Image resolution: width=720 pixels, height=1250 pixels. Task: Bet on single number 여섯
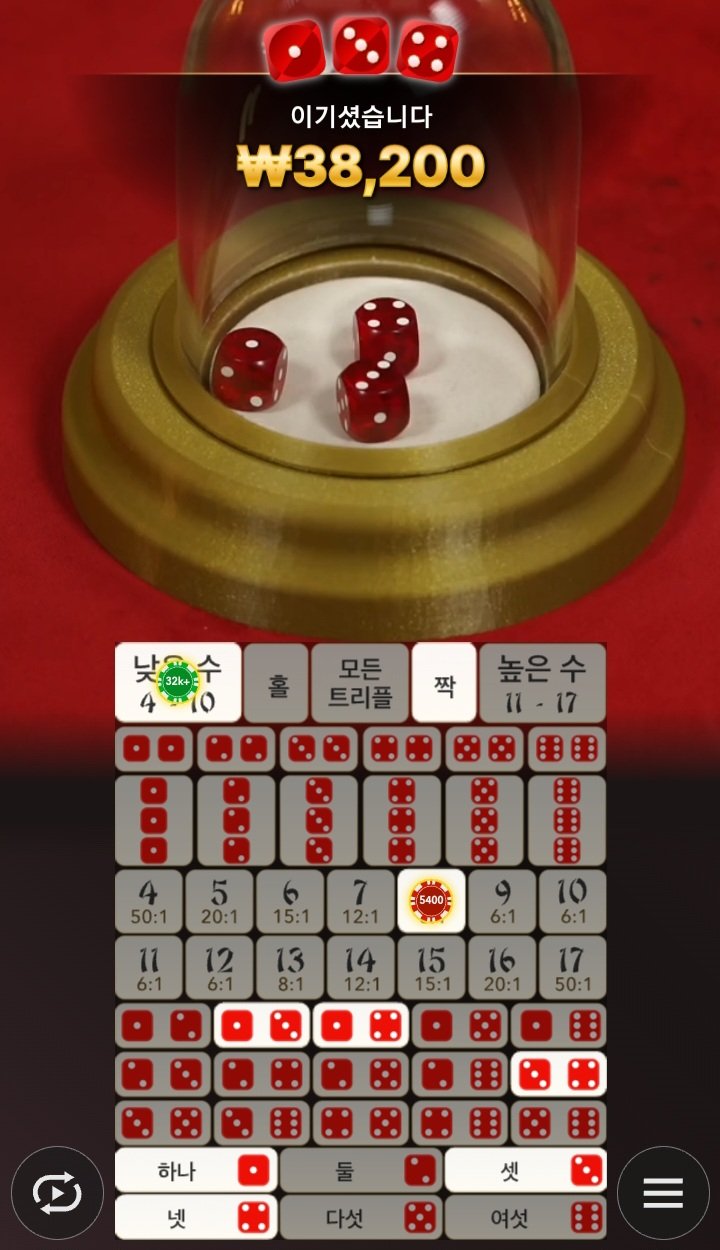525,1217
